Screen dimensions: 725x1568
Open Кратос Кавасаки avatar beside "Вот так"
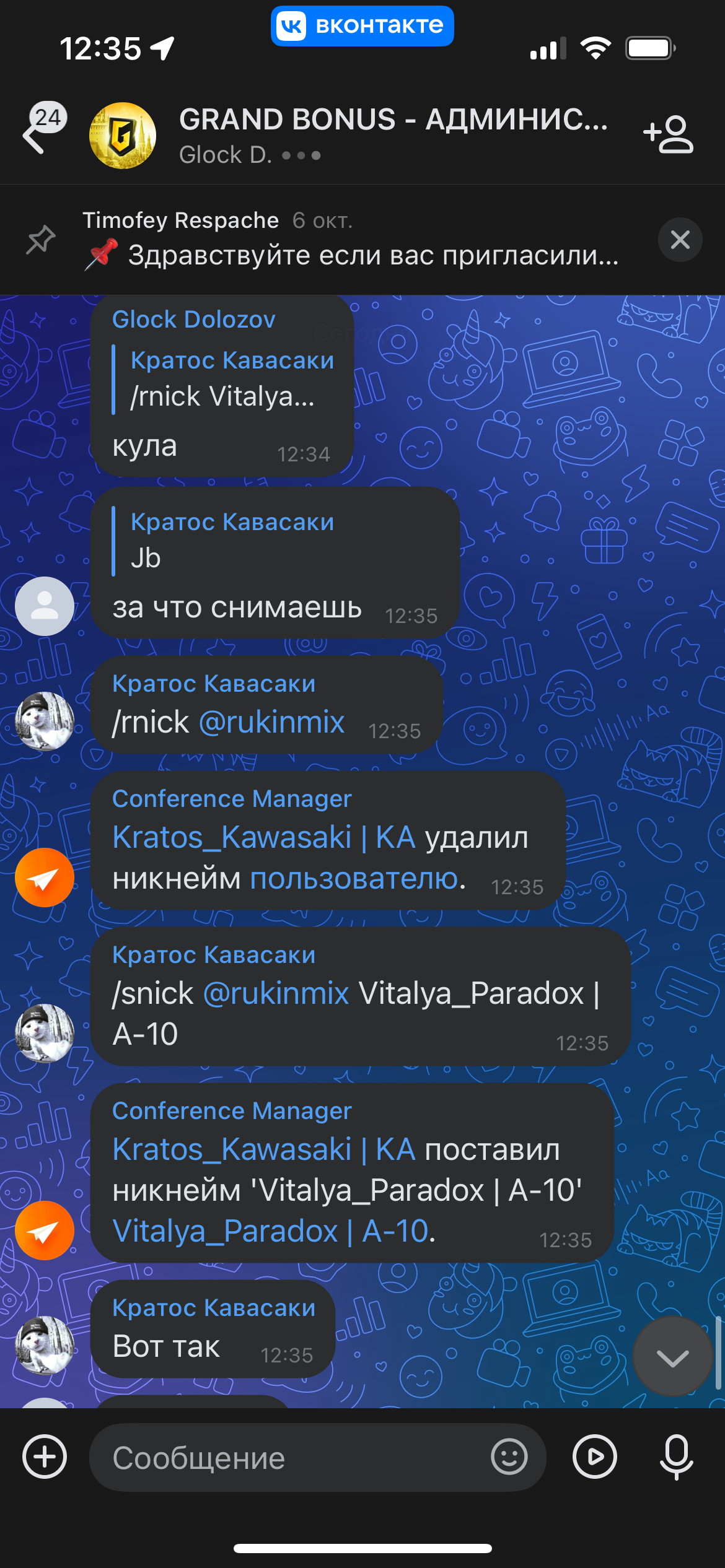coord(45,1345)
